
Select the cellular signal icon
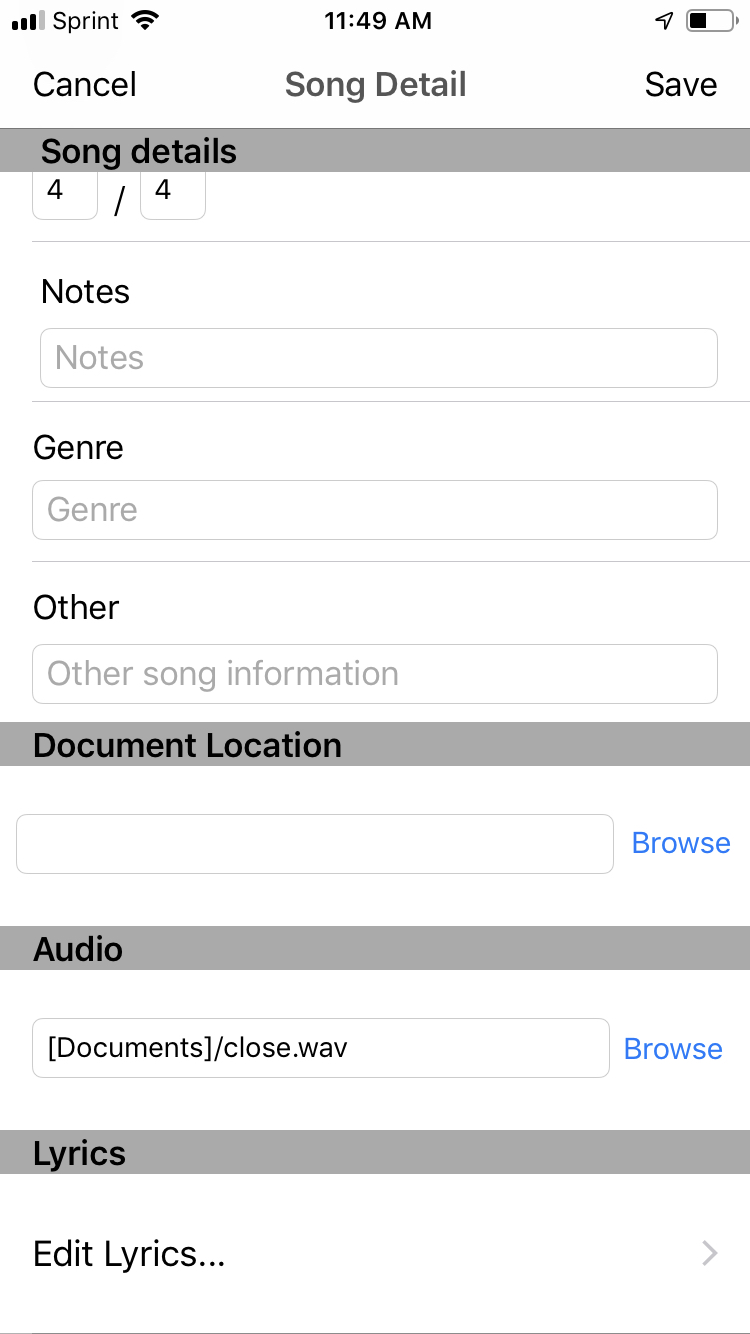pyautogui.click(x=27, y=19)
